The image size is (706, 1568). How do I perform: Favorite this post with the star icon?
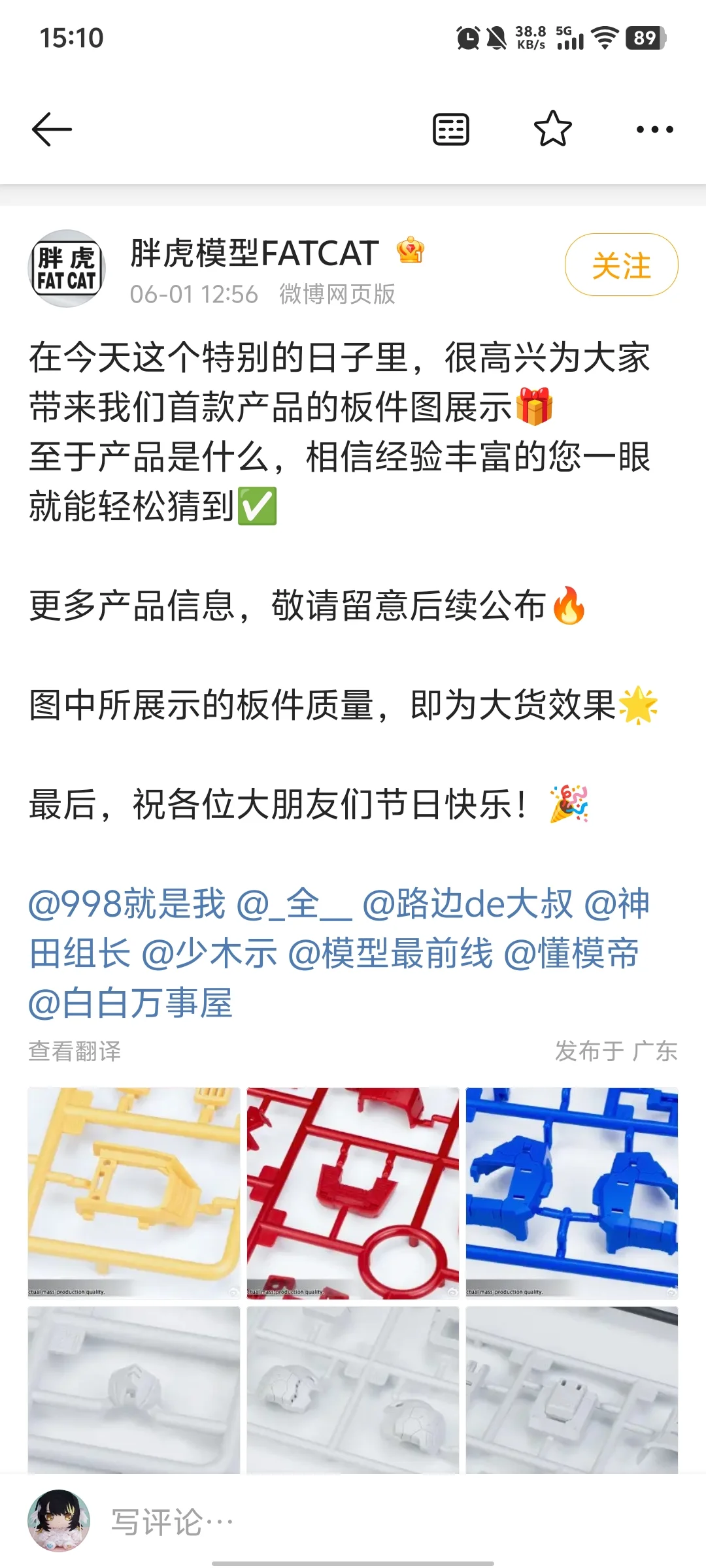tap(553, 129)
